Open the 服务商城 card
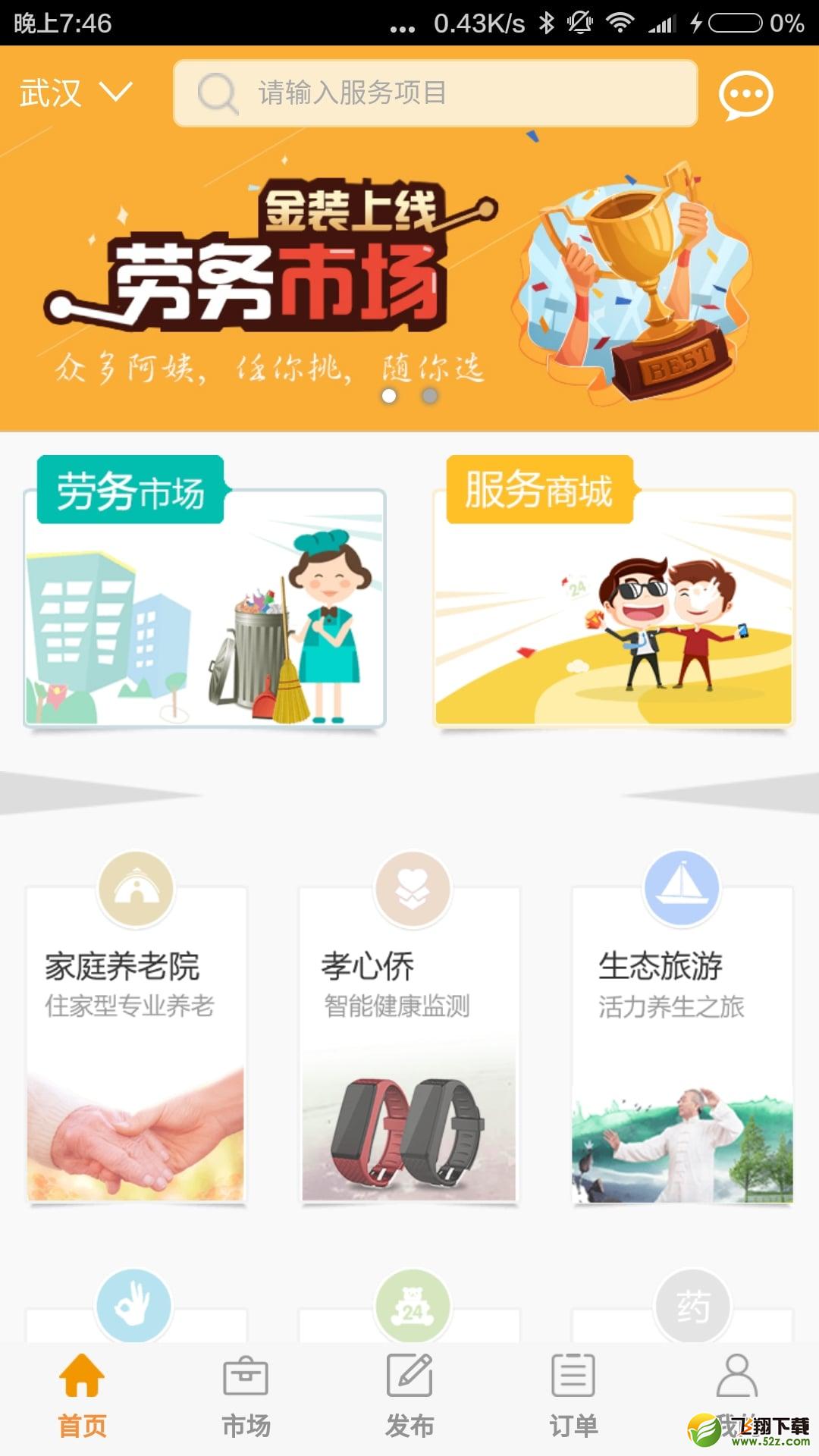The image size is (819, 1456). click(613, 591)
